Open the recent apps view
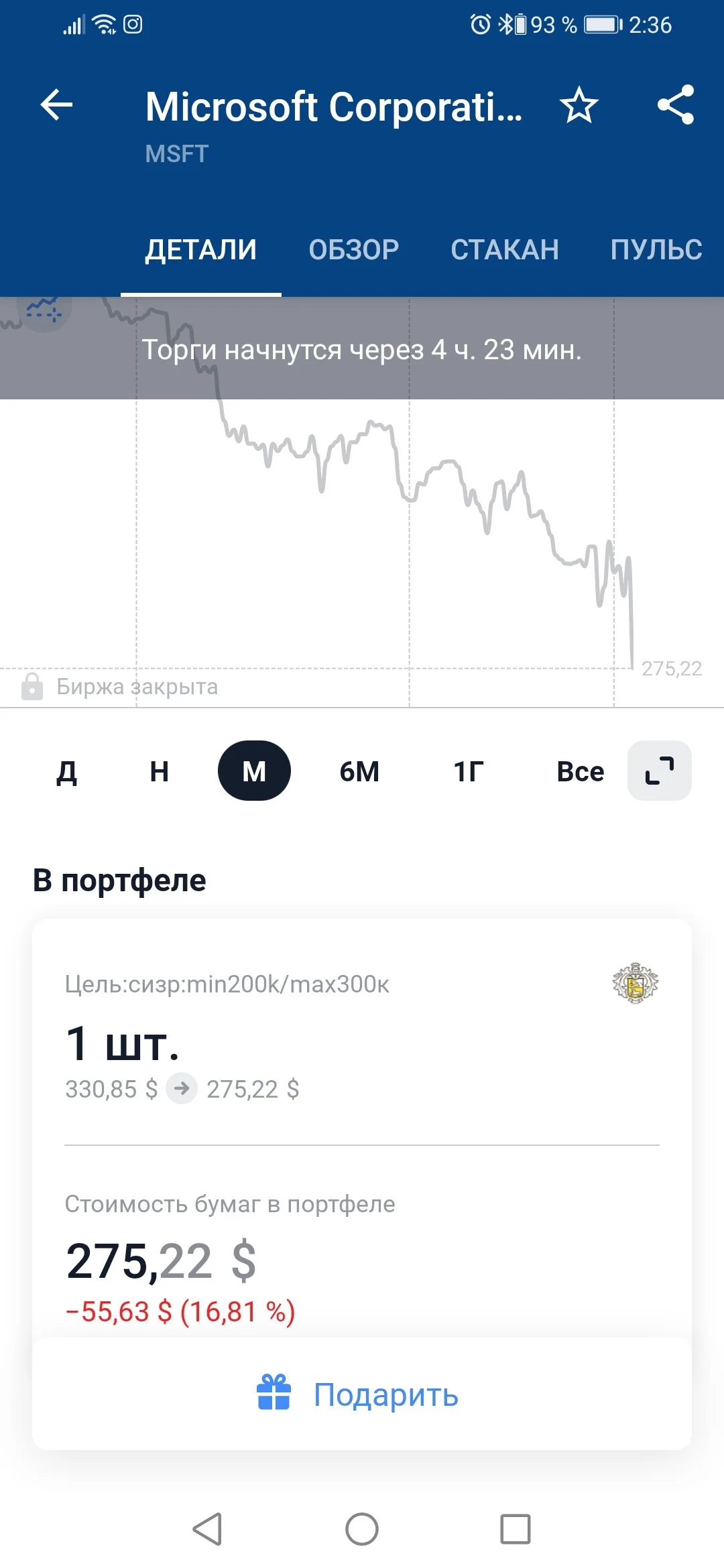Screen dimensions: 724x1568 516,1530
